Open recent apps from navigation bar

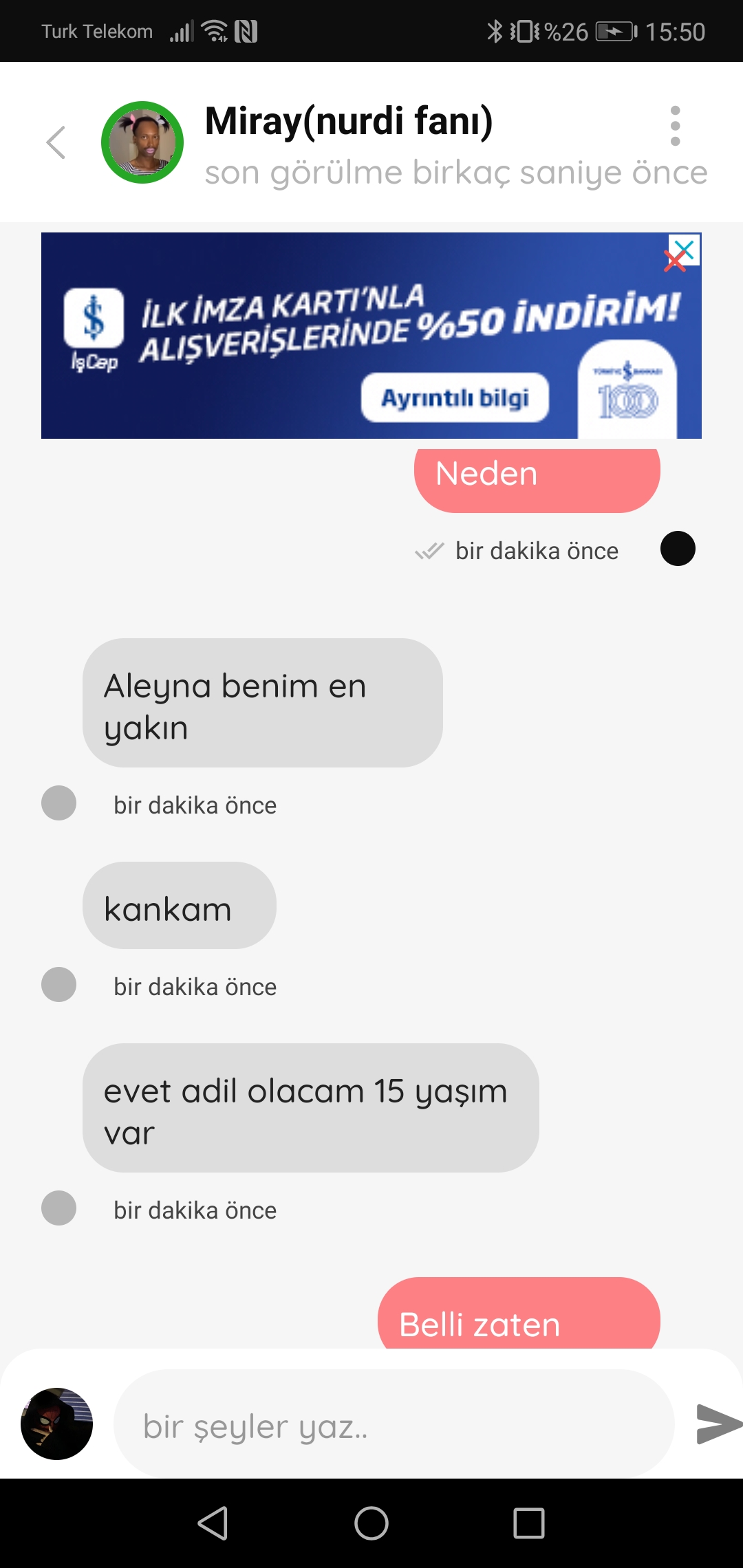coord(529,1523)
